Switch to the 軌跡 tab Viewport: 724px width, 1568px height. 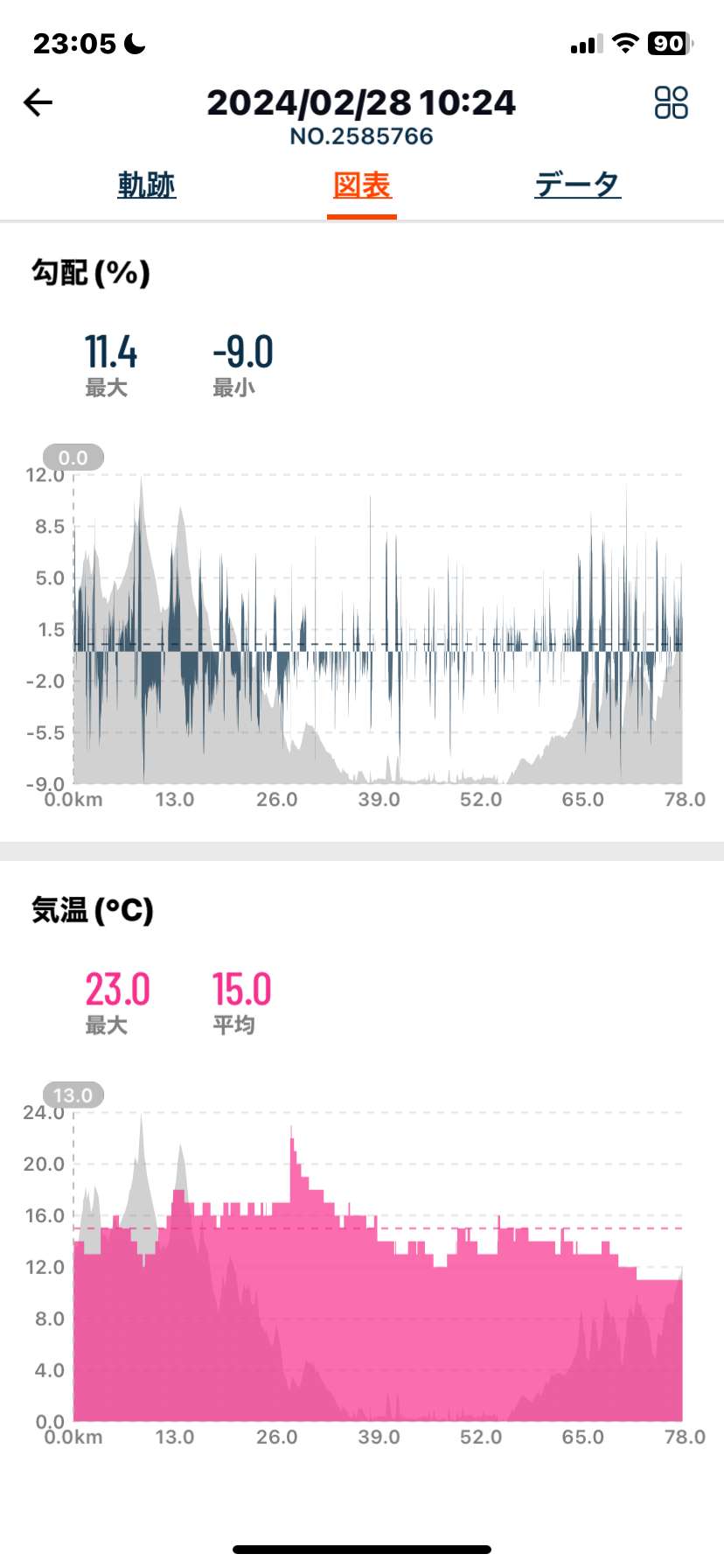point(147,185)
